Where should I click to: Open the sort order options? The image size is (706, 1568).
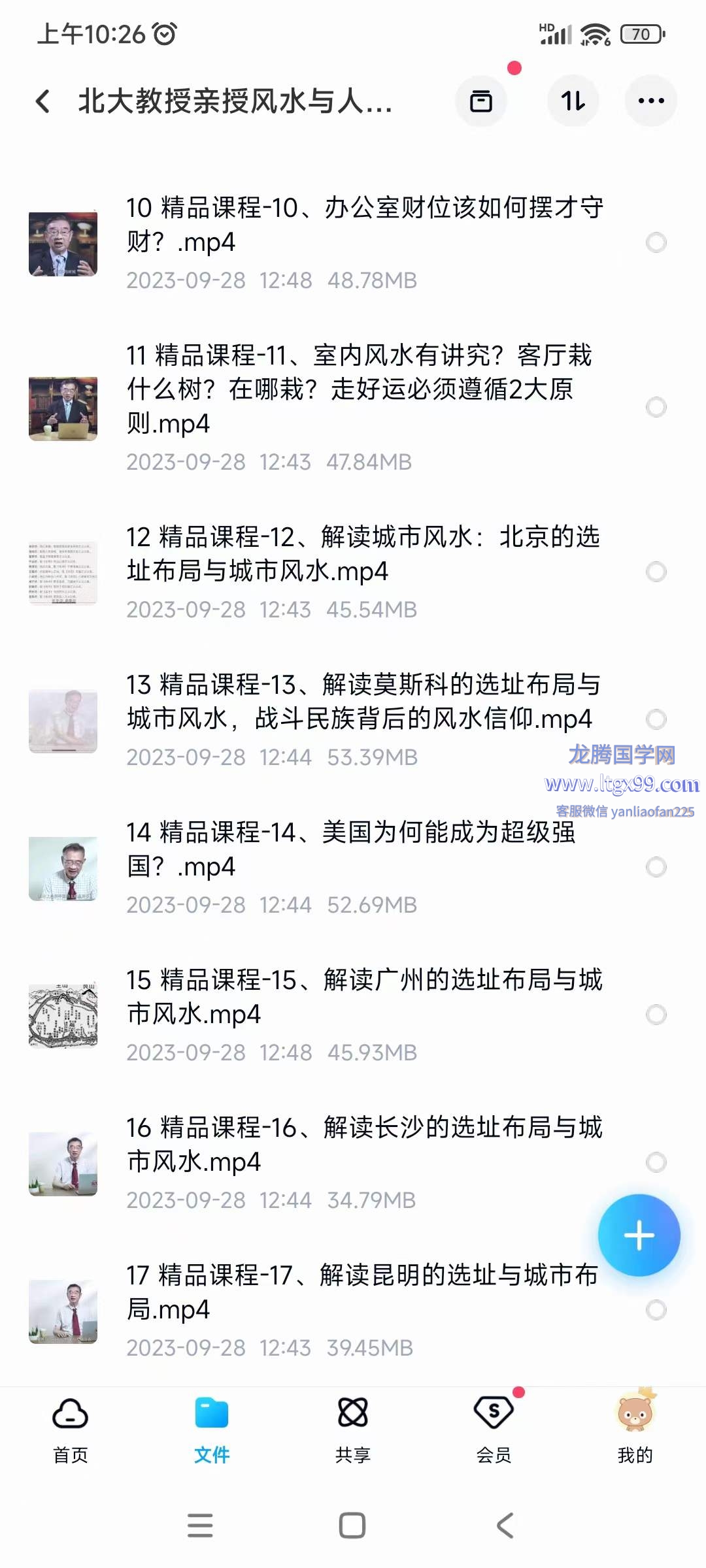[573, 101]
